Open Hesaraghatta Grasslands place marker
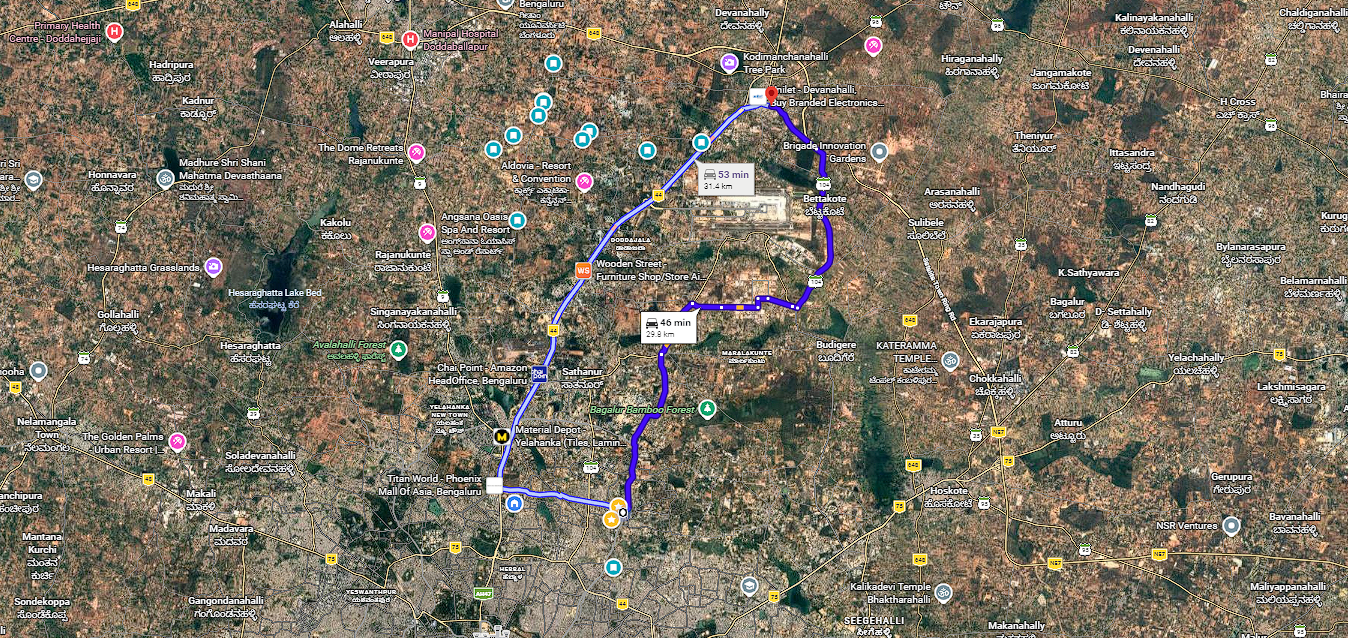The image size is (1348, 638). coord(213,267)
